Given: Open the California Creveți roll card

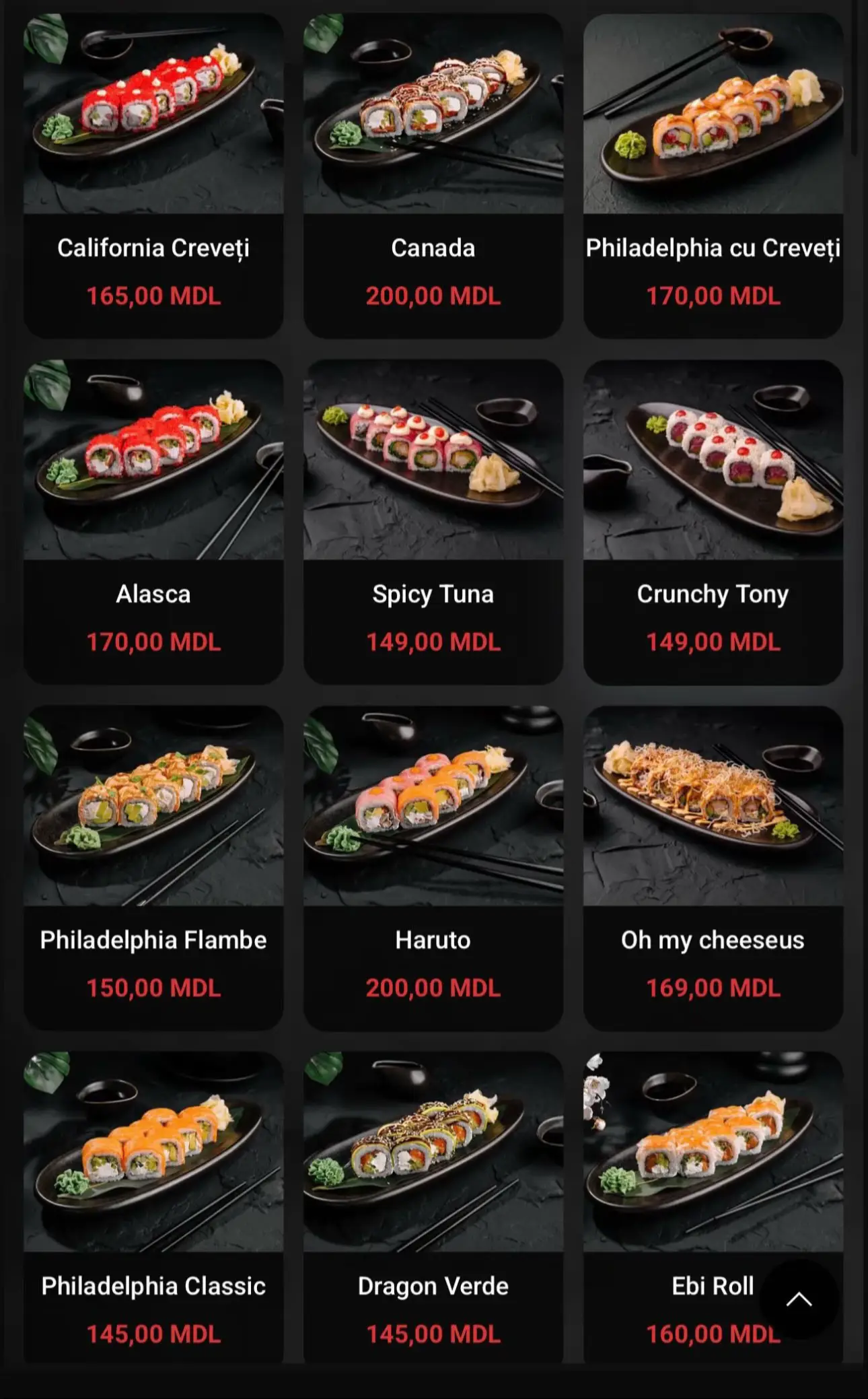Looking at the screenshot, I should [x=153, y=176].
